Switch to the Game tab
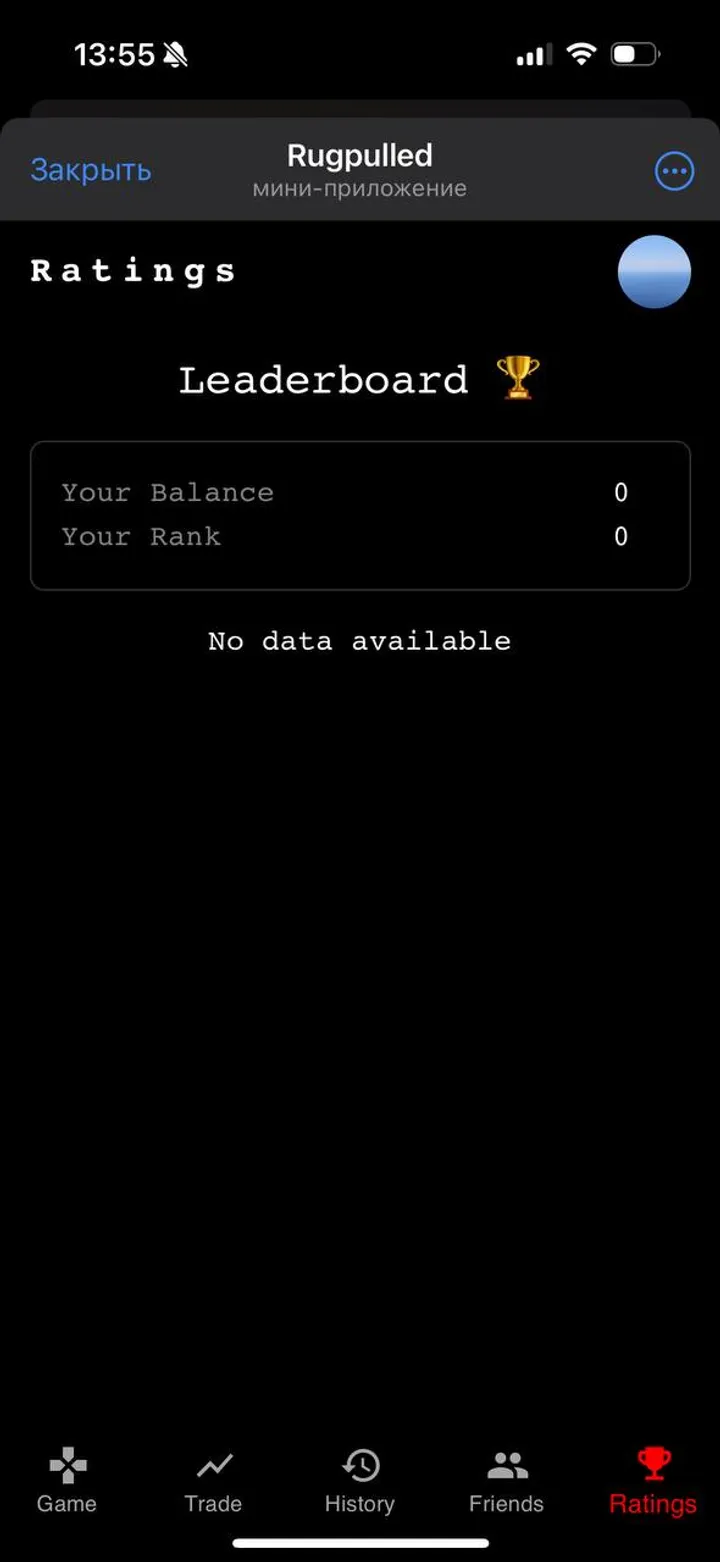720x1562 pixels. pos(67,1480)
